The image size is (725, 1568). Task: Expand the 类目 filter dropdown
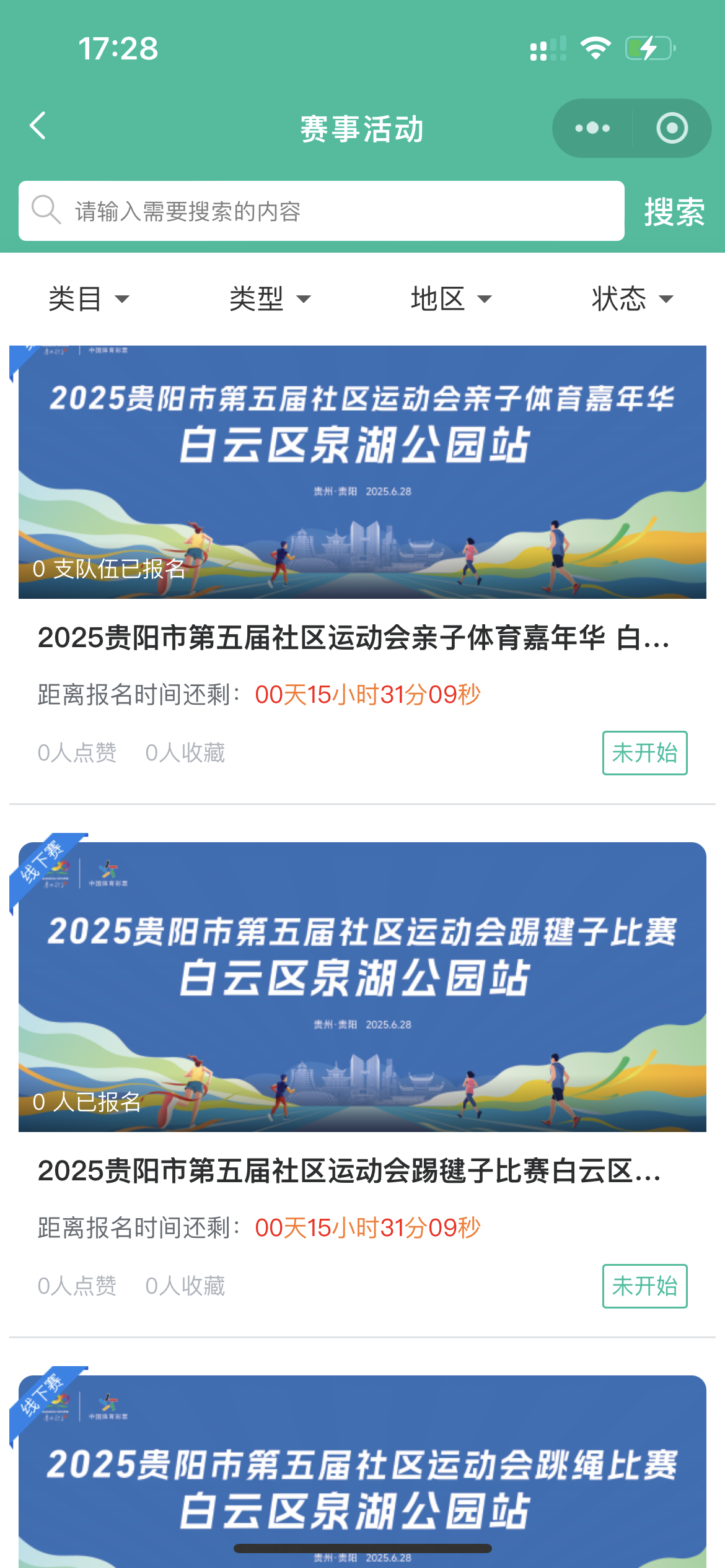click(89, 299)
